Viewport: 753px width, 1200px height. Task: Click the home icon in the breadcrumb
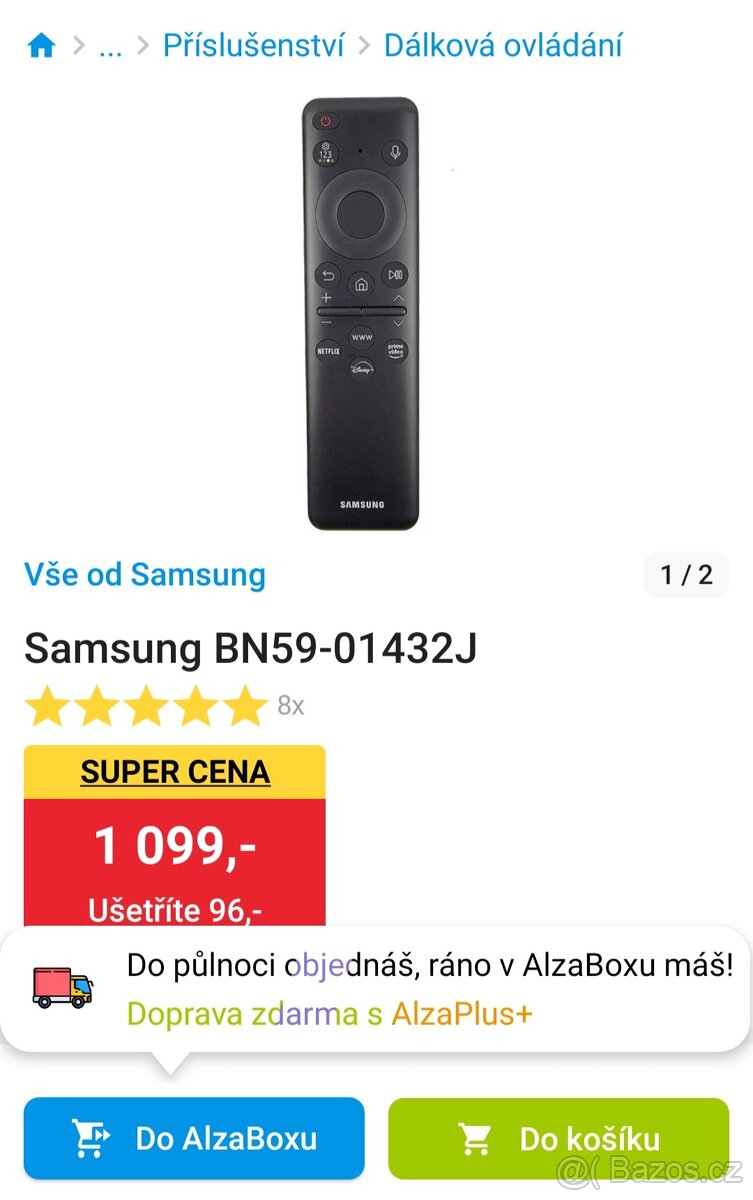(x=40, y=44)
